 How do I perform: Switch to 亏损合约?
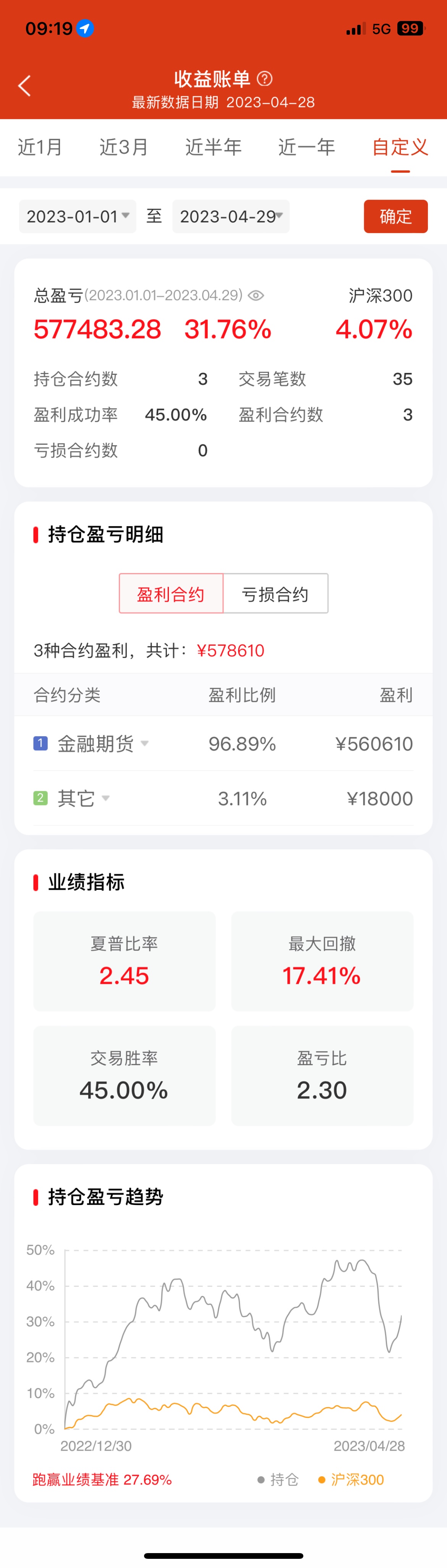tap(275, 593)
